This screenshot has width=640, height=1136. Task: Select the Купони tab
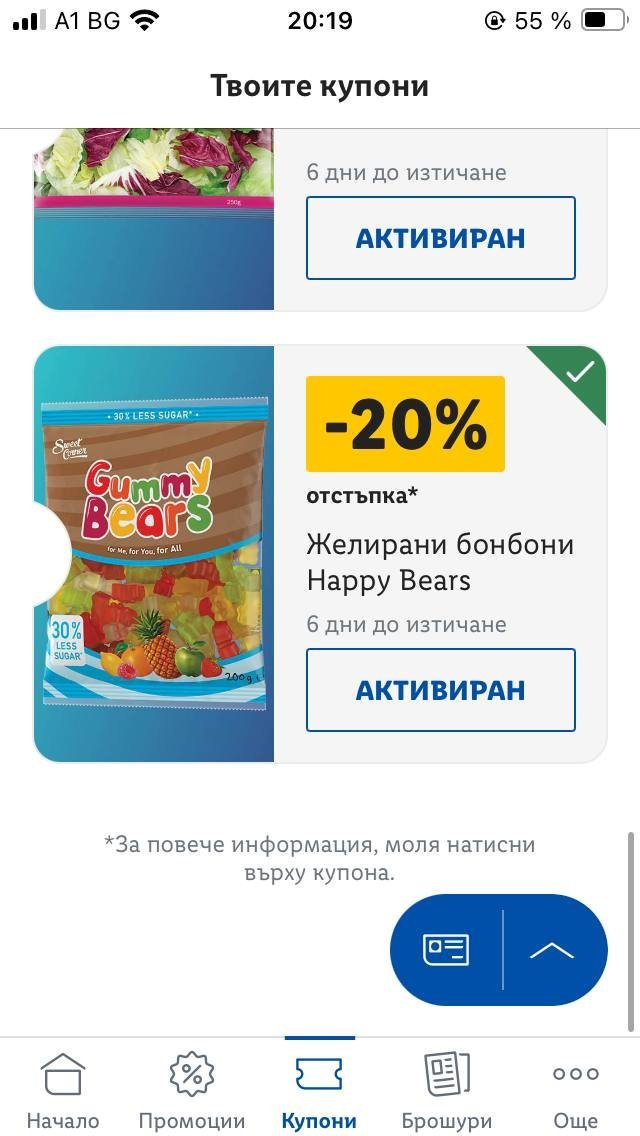coord(319,1090)
